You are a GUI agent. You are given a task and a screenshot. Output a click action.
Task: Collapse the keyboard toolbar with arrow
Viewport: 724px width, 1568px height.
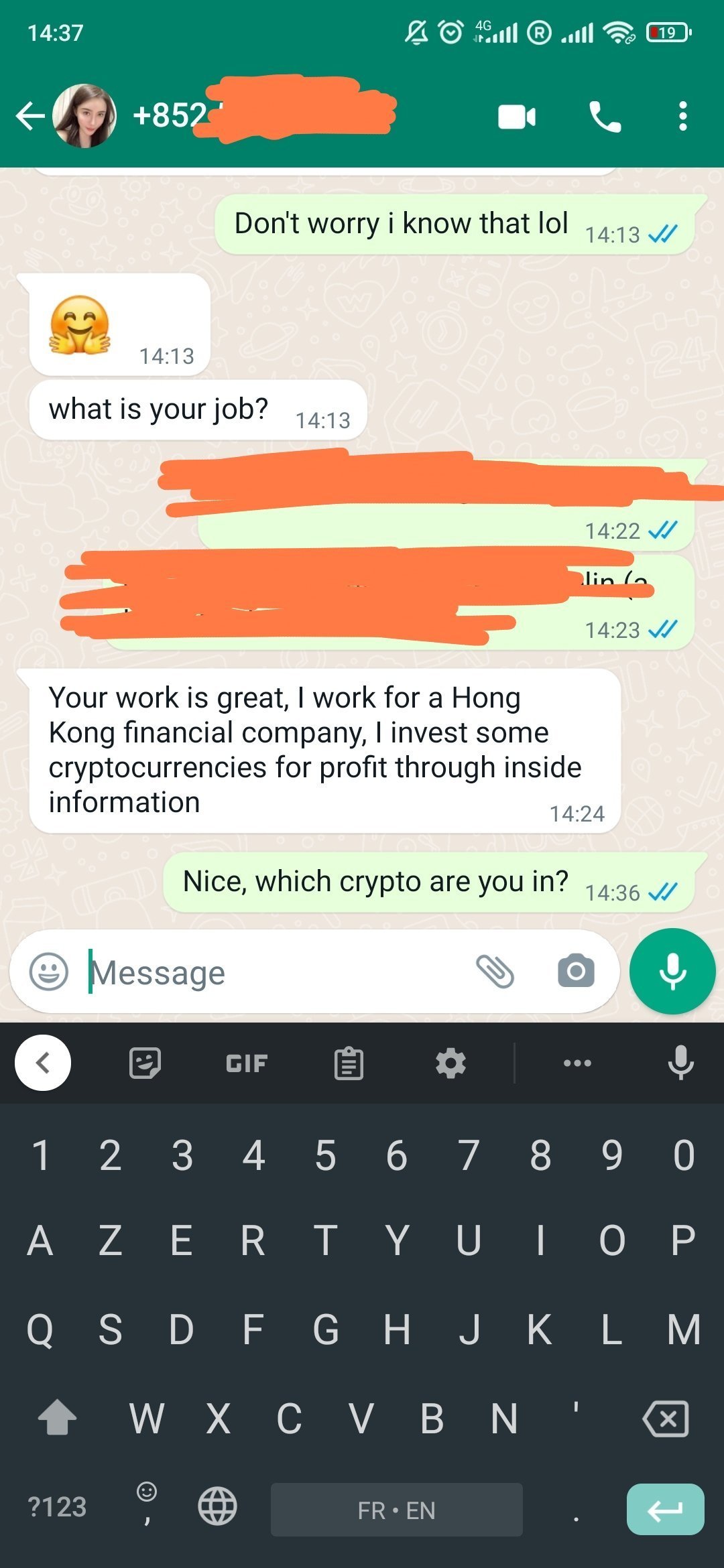(x=43, y=1063)
